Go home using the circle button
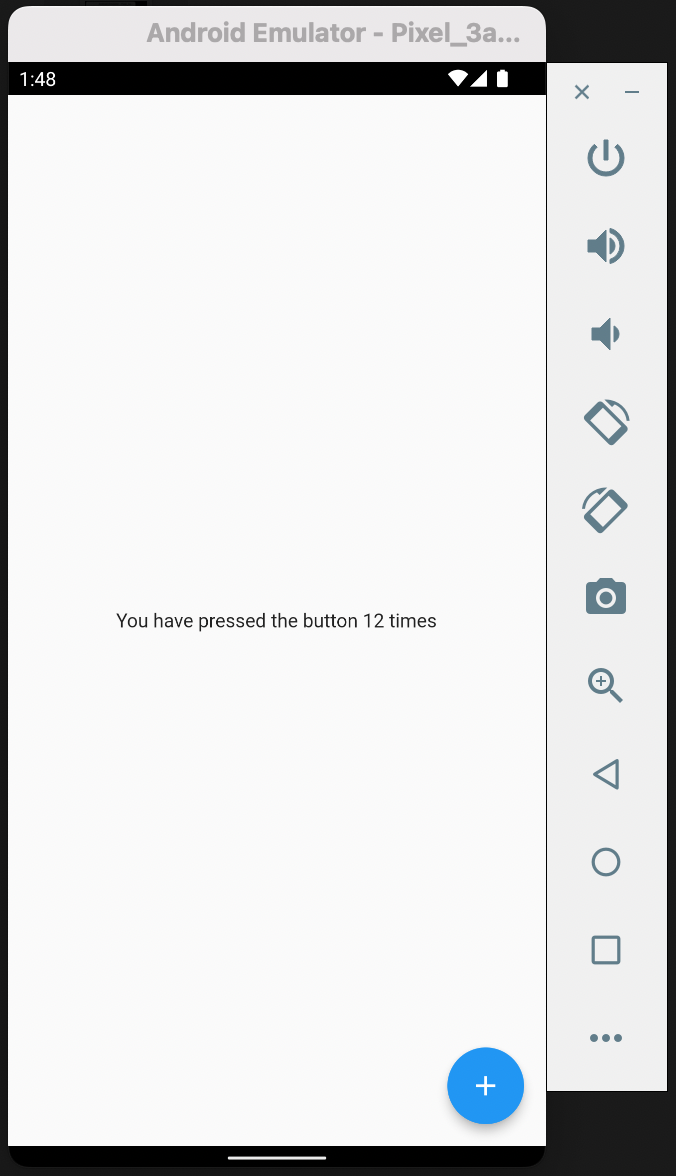676x1176 pixels. [605, 862]
